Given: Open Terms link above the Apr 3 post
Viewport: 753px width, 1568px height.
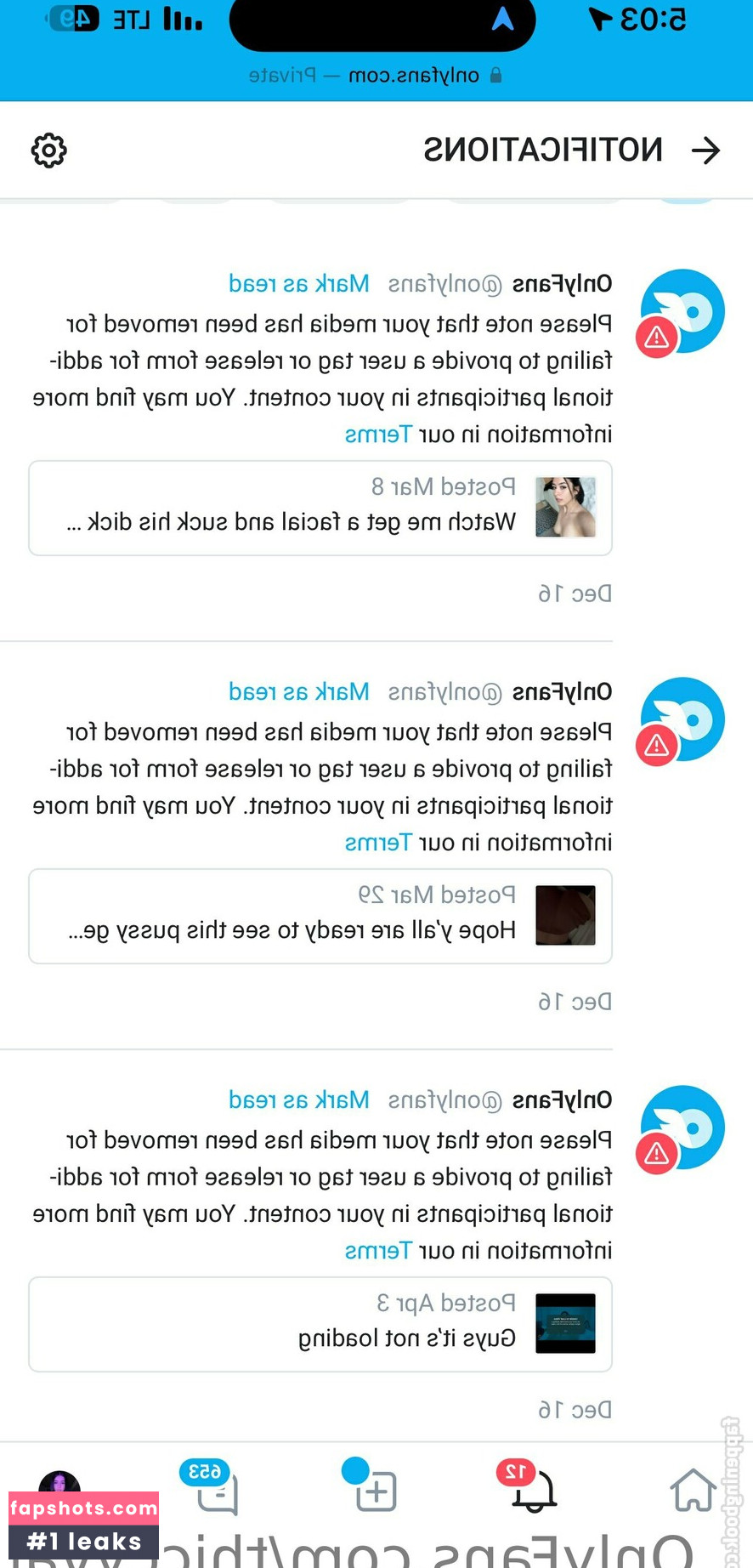Looking at the screenshot, I should pos(378,1252).
